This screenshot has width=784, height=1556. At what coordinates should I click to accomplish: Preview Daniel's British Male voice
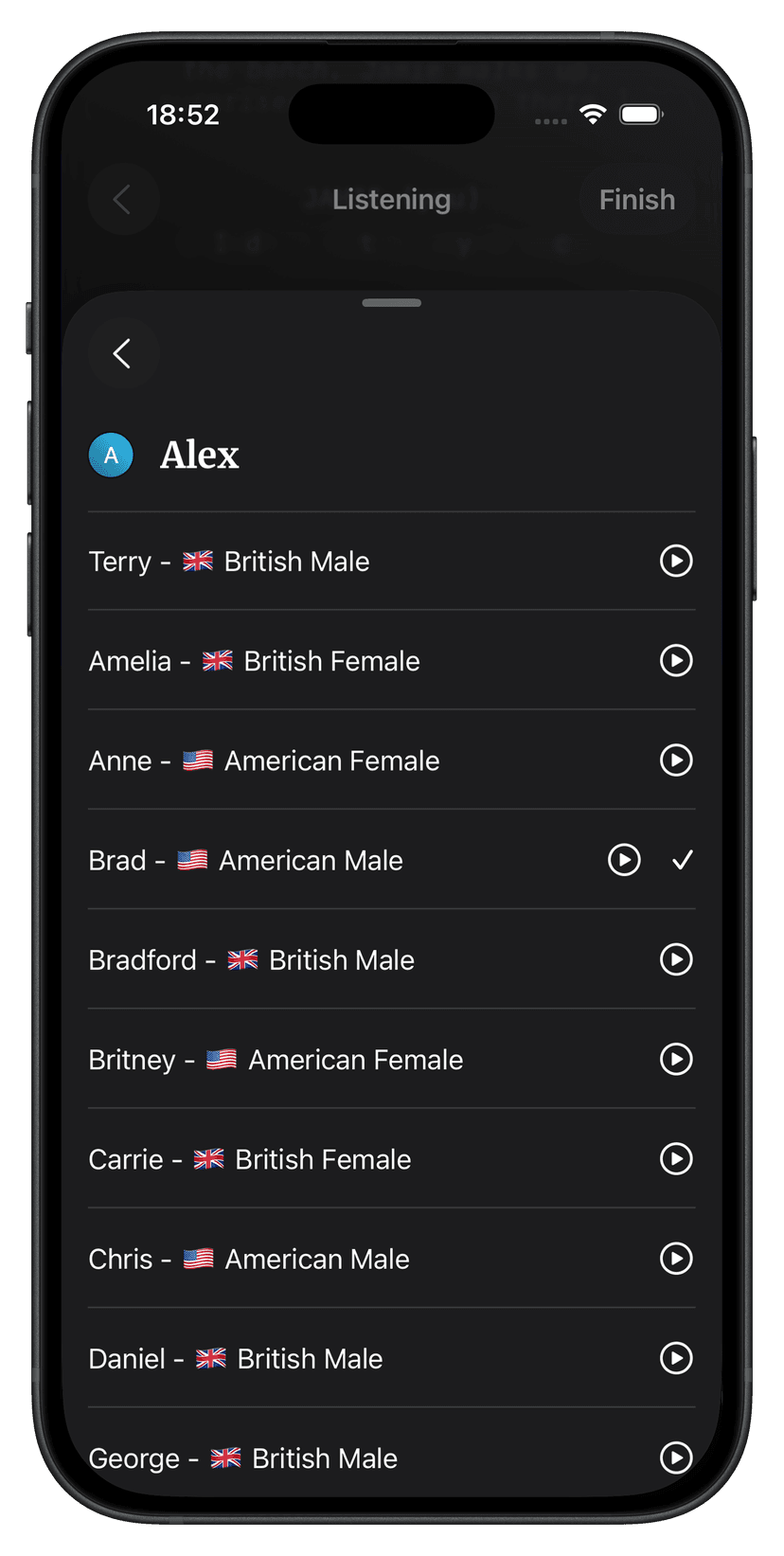click(675, 1358)
